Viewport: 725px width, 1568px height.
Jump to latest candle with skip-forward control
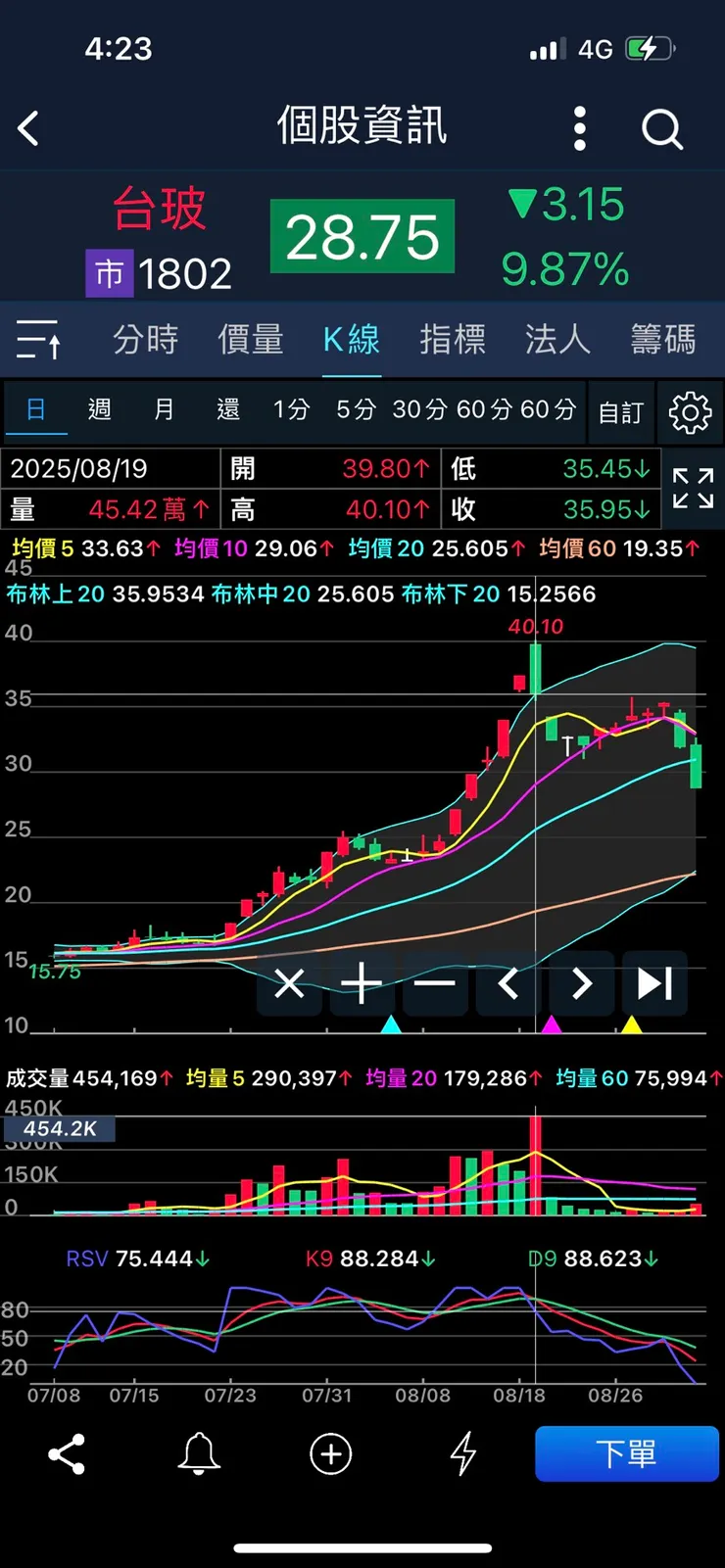[x=653, y=984]
